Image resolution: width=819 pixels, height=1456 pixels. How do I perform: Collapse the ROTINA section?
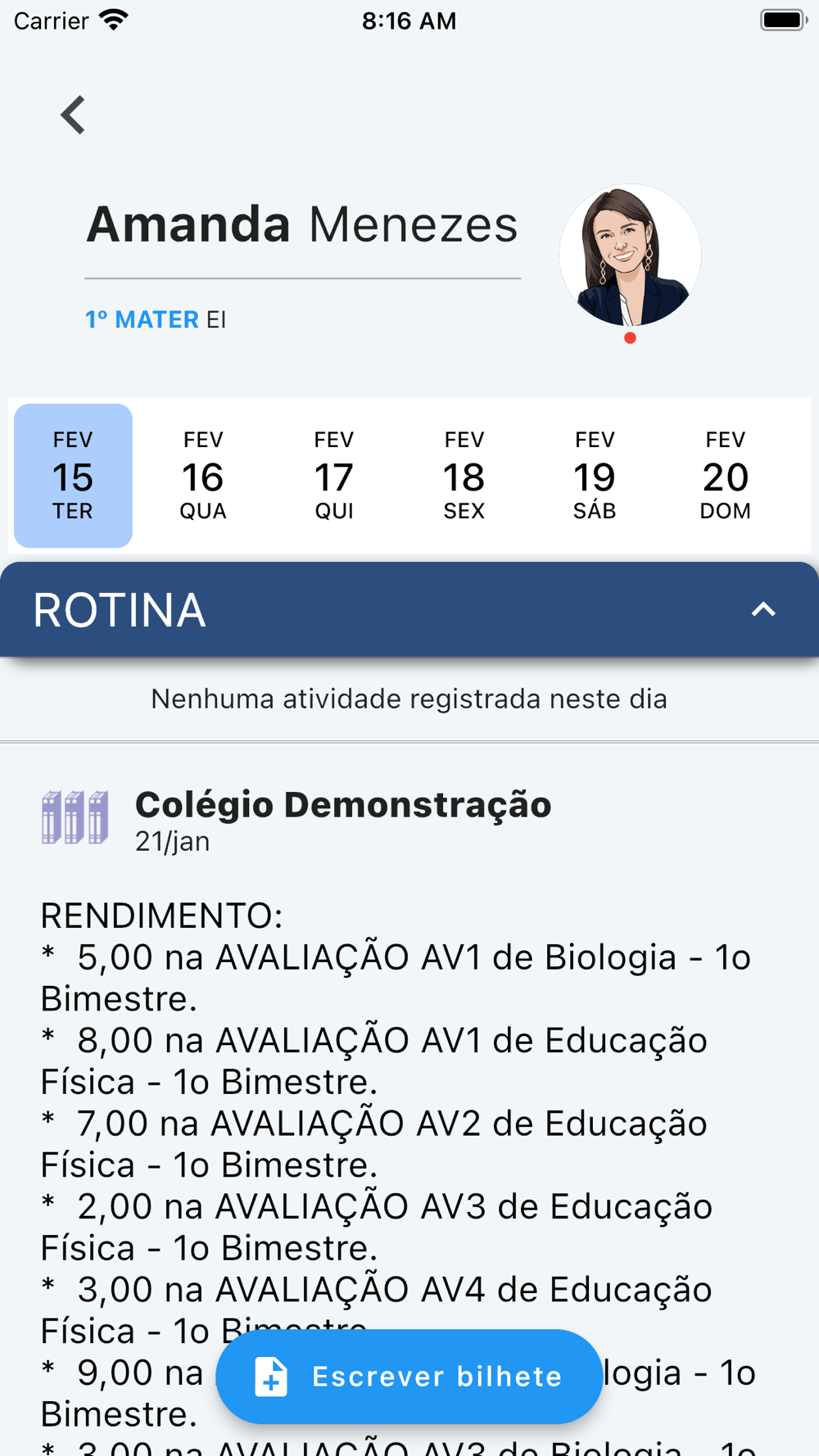pyautogui.click(x=762, y=610)
